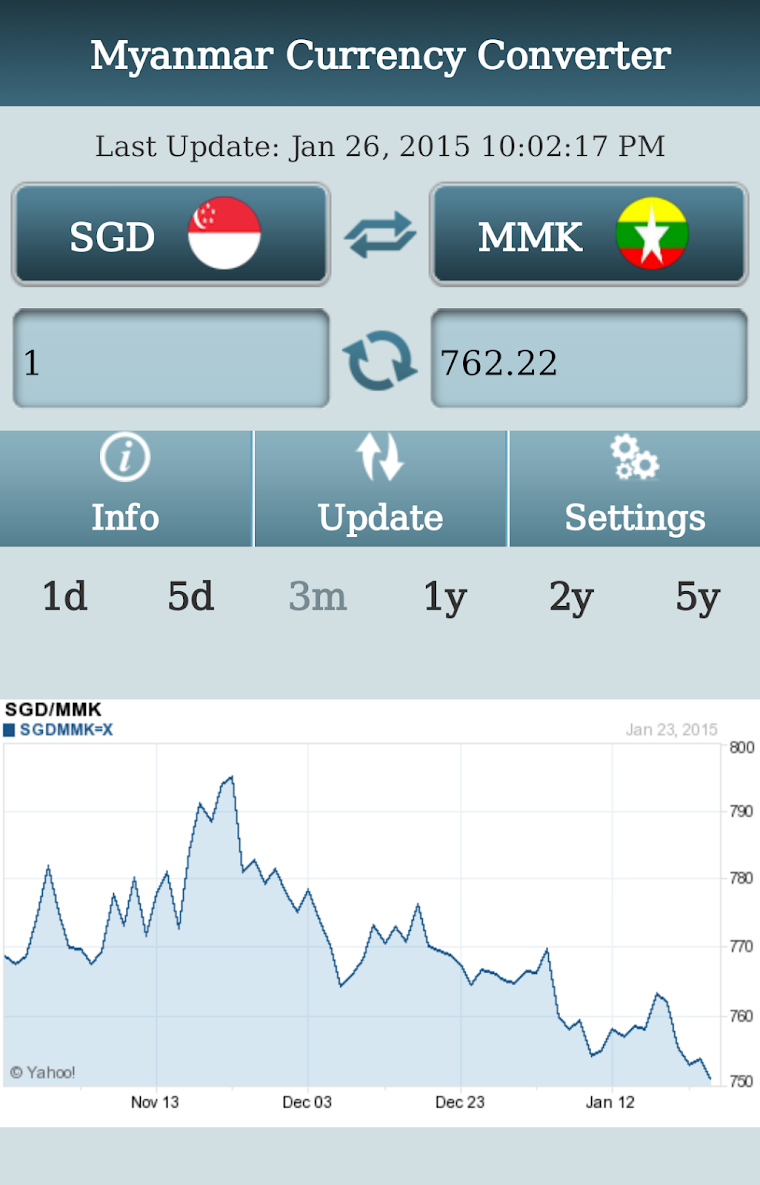Tap the Info circle icon
The width and height of the screenshot is (760, 1185).
click(126, 456)
